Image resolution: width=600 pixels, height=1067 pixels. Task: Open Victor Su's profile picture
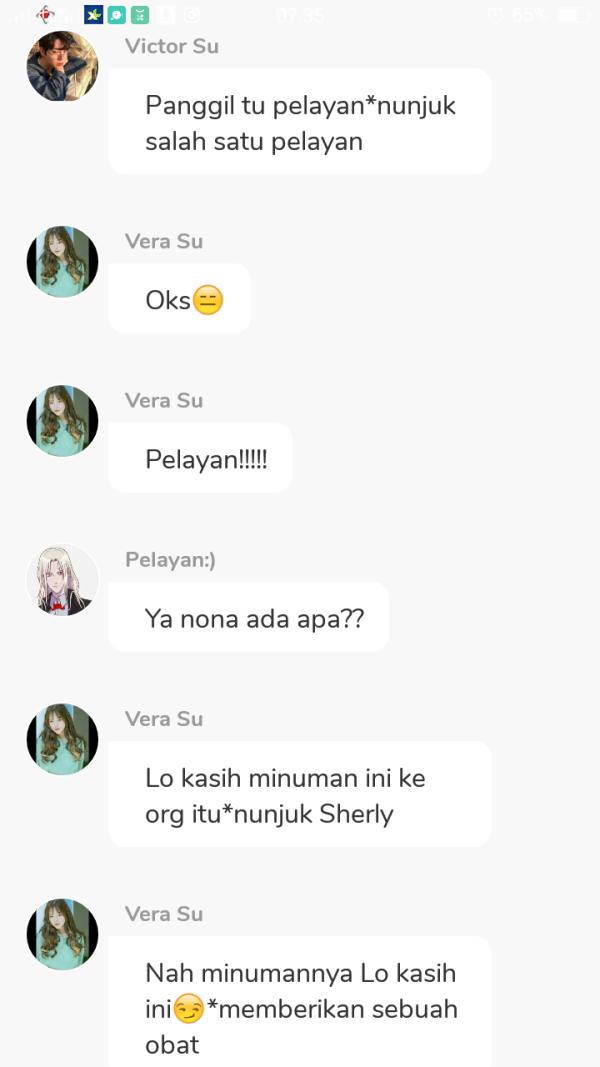[62, 66]
